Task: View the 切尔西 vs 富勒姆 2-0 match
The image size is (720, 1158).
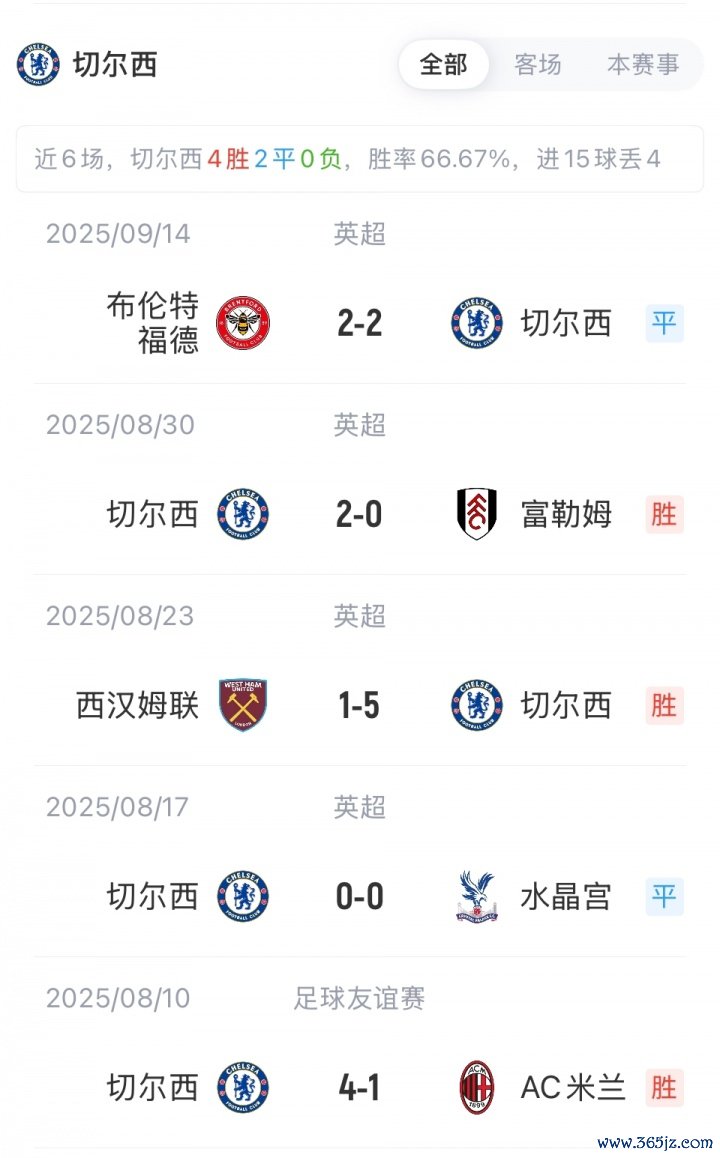Action: point(360,514)
